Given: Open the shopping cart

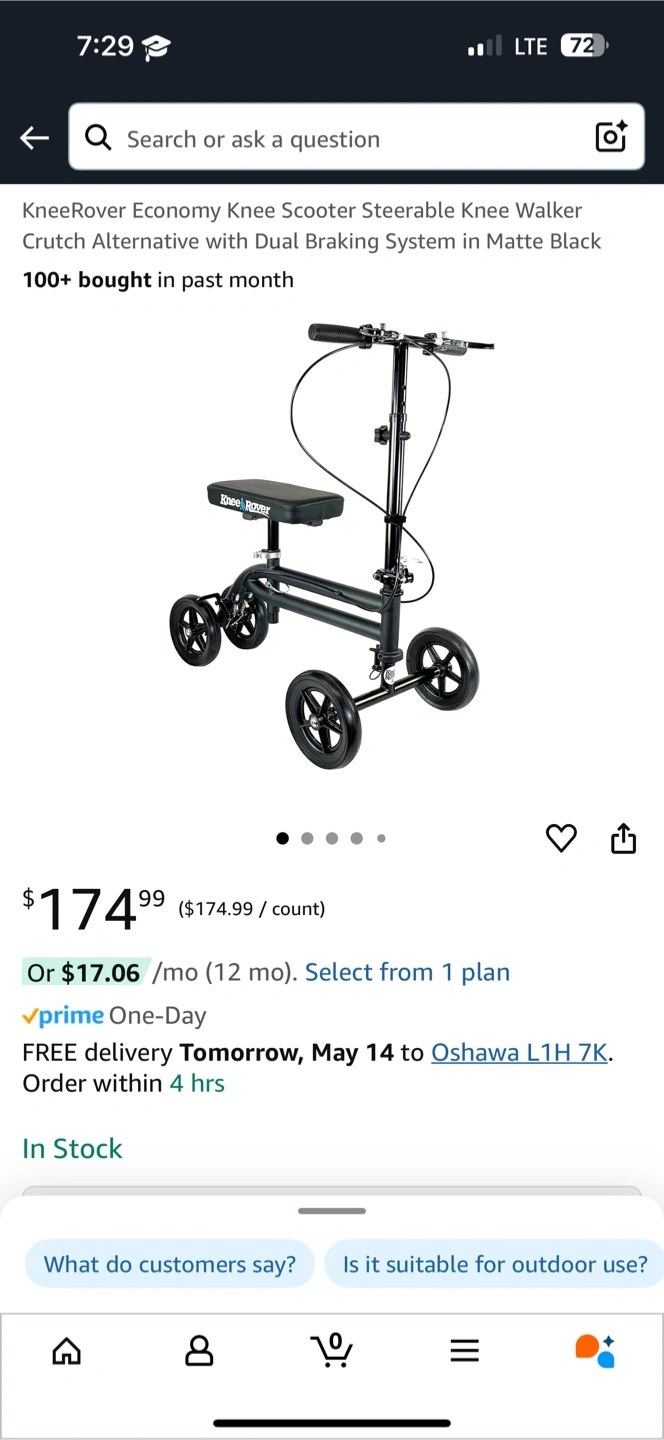Looking at the screenshot, I should (x=332, y=1350).
